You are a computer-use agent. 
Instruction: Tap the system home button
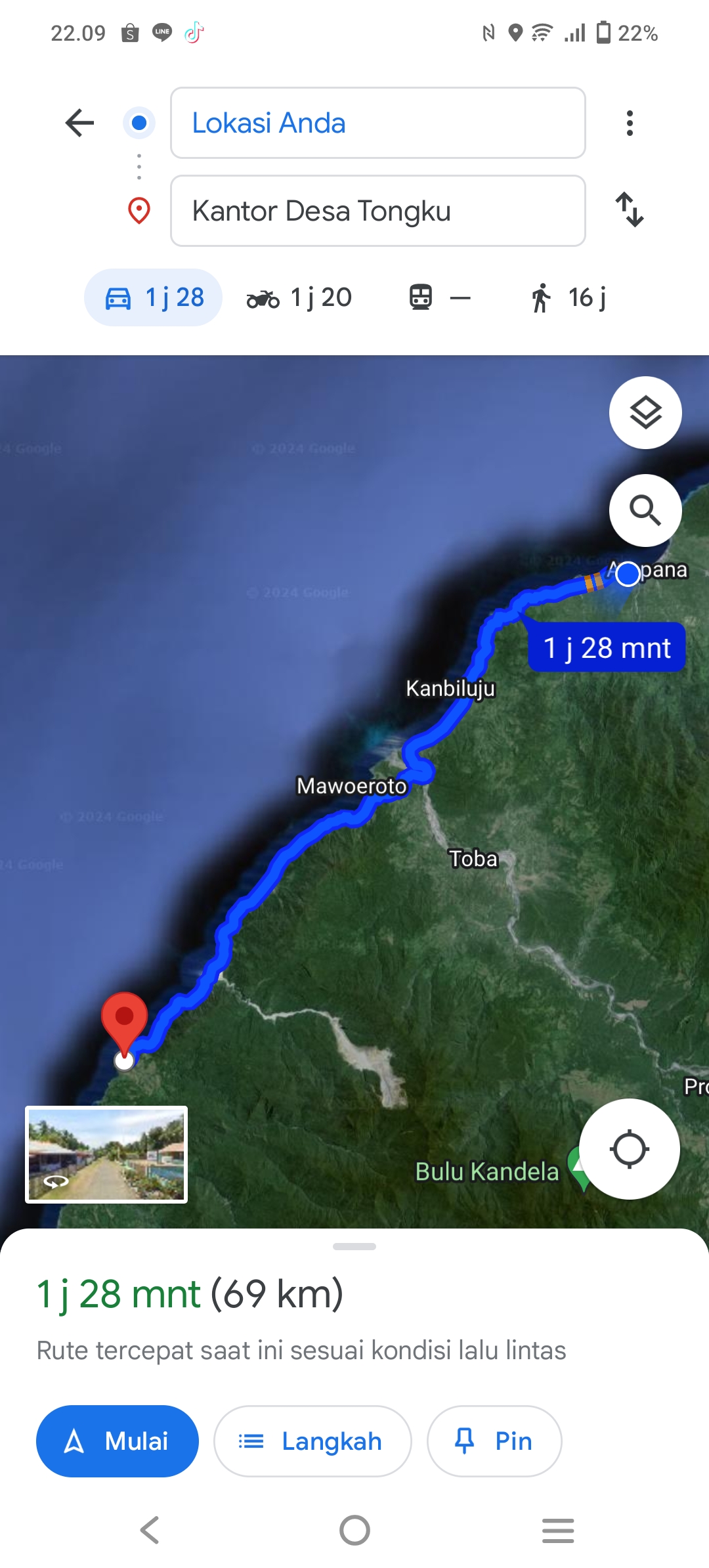pos(354,1531)
